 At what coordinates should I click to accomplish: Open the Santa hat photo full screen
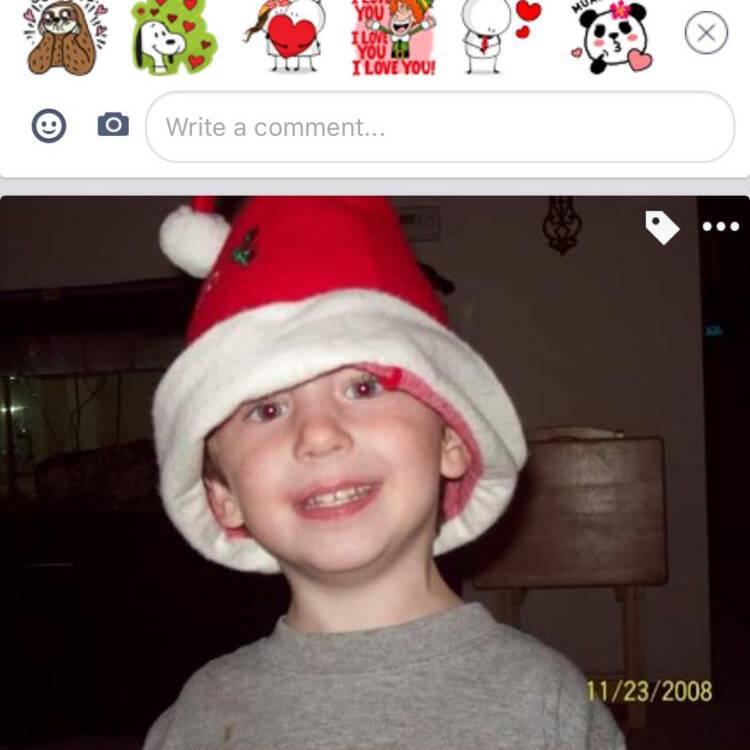[x=374, y=480]
